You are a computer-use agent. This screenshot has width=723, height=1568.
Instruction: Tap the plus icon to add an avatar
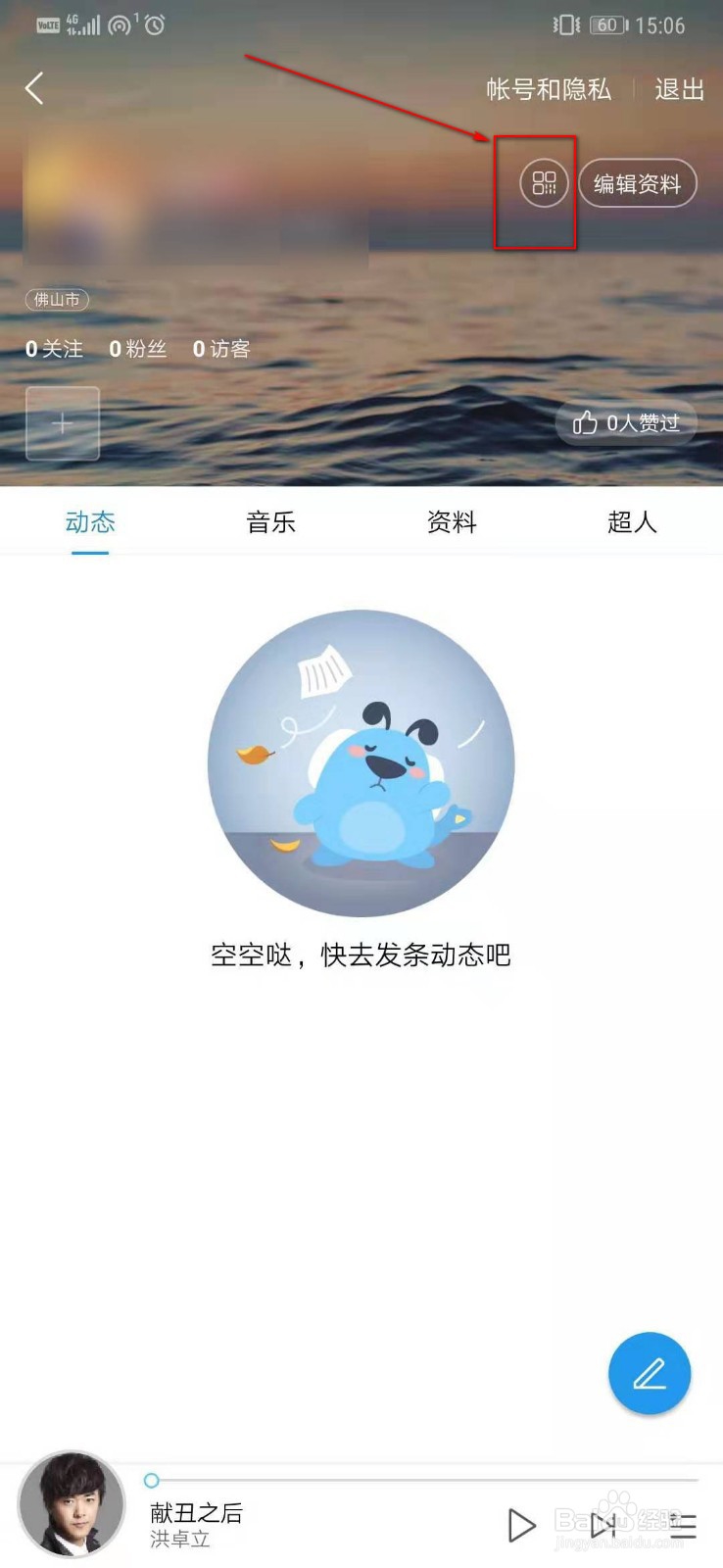click(62, 423)
